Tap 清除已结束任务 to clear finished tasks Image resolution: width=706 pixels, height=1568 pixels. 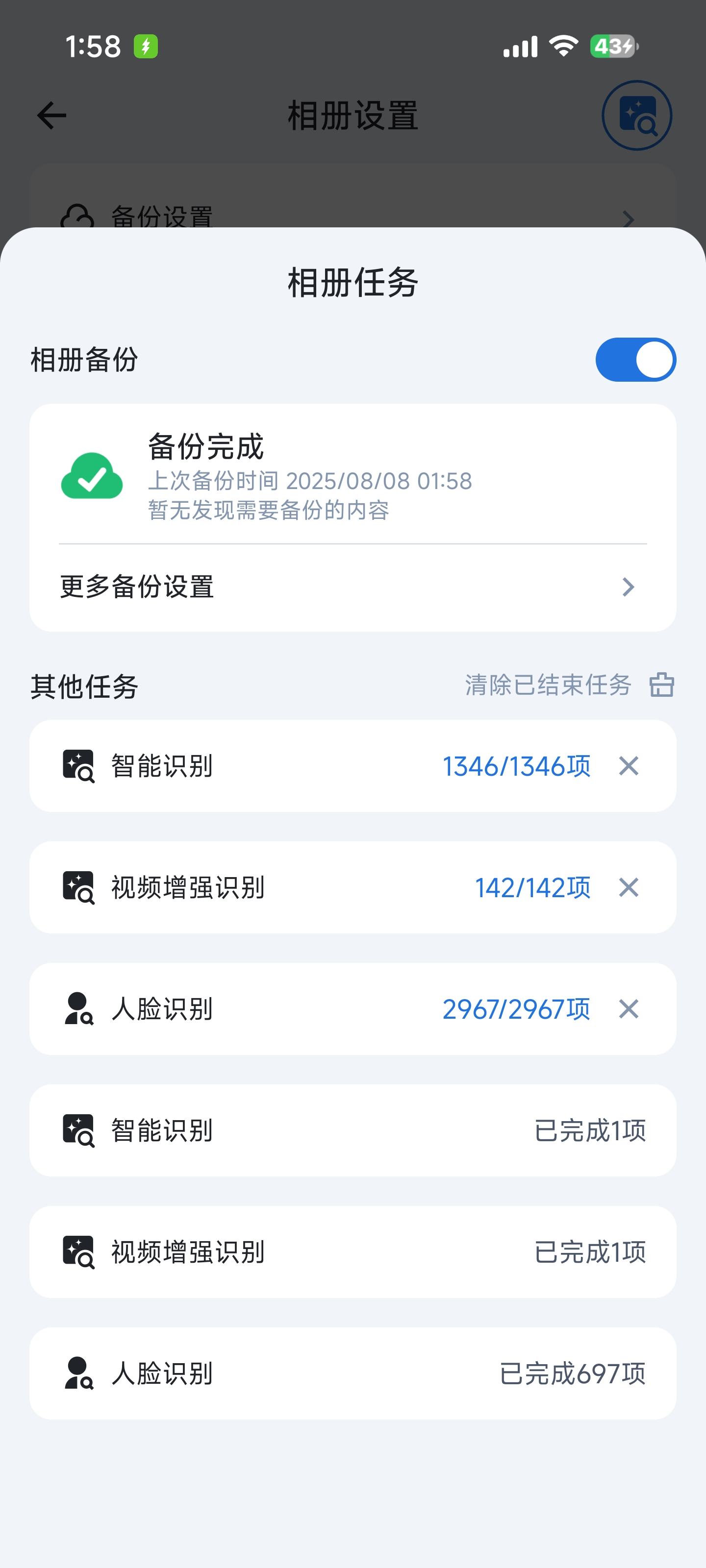click(x=569, y=685)
